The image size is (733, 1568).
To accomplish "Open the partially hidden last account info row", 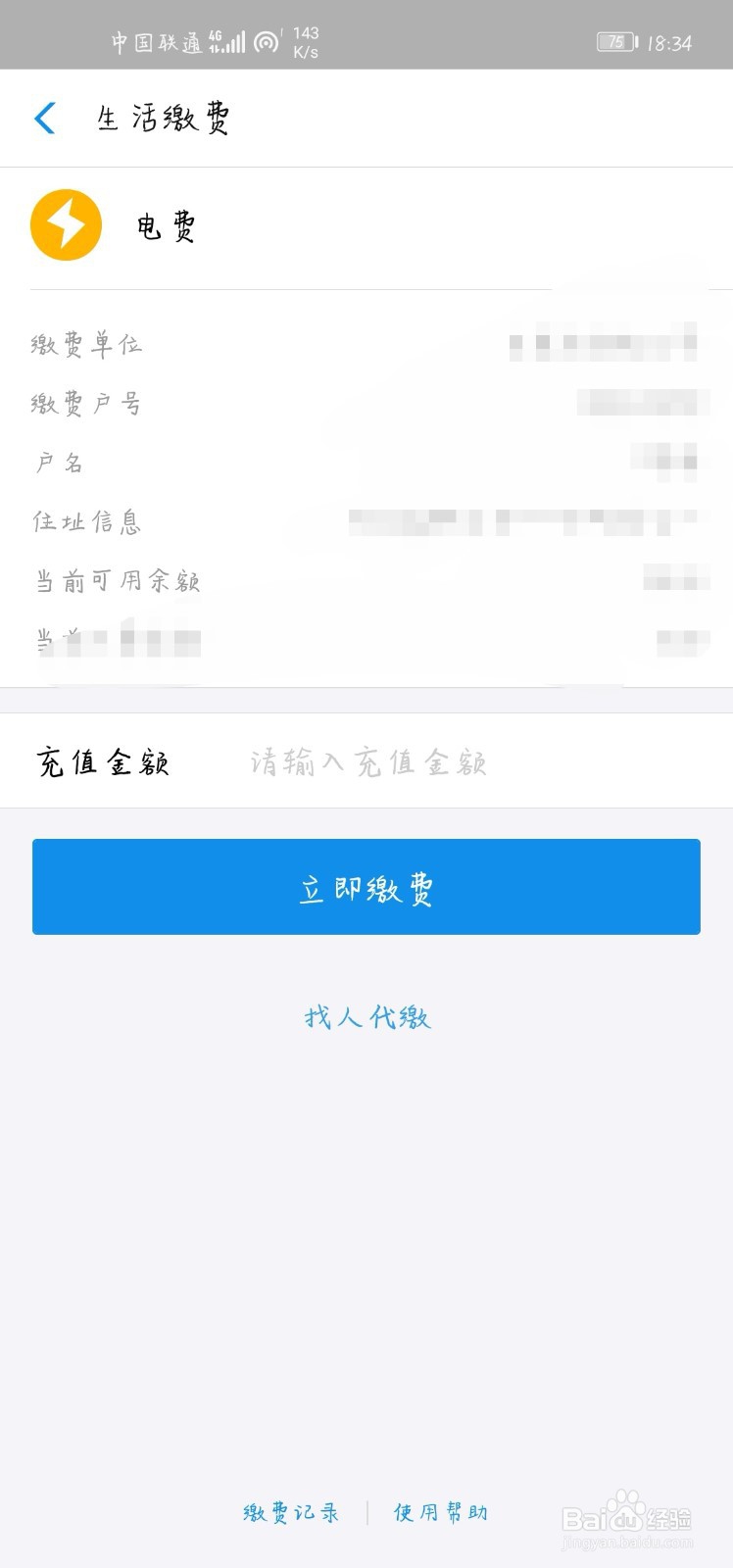I will (366, 637).
